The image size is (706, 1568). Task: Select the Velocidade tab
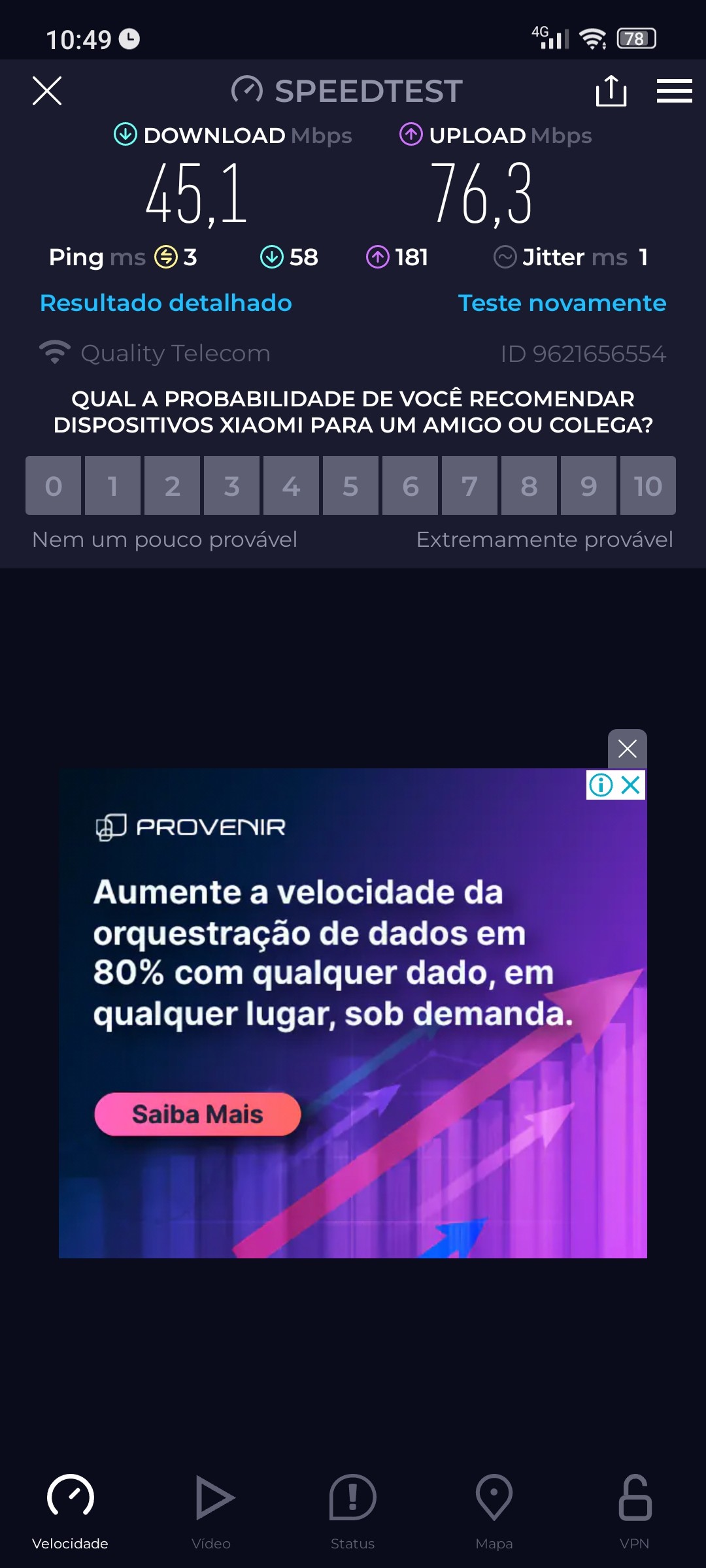[70, 1511]
